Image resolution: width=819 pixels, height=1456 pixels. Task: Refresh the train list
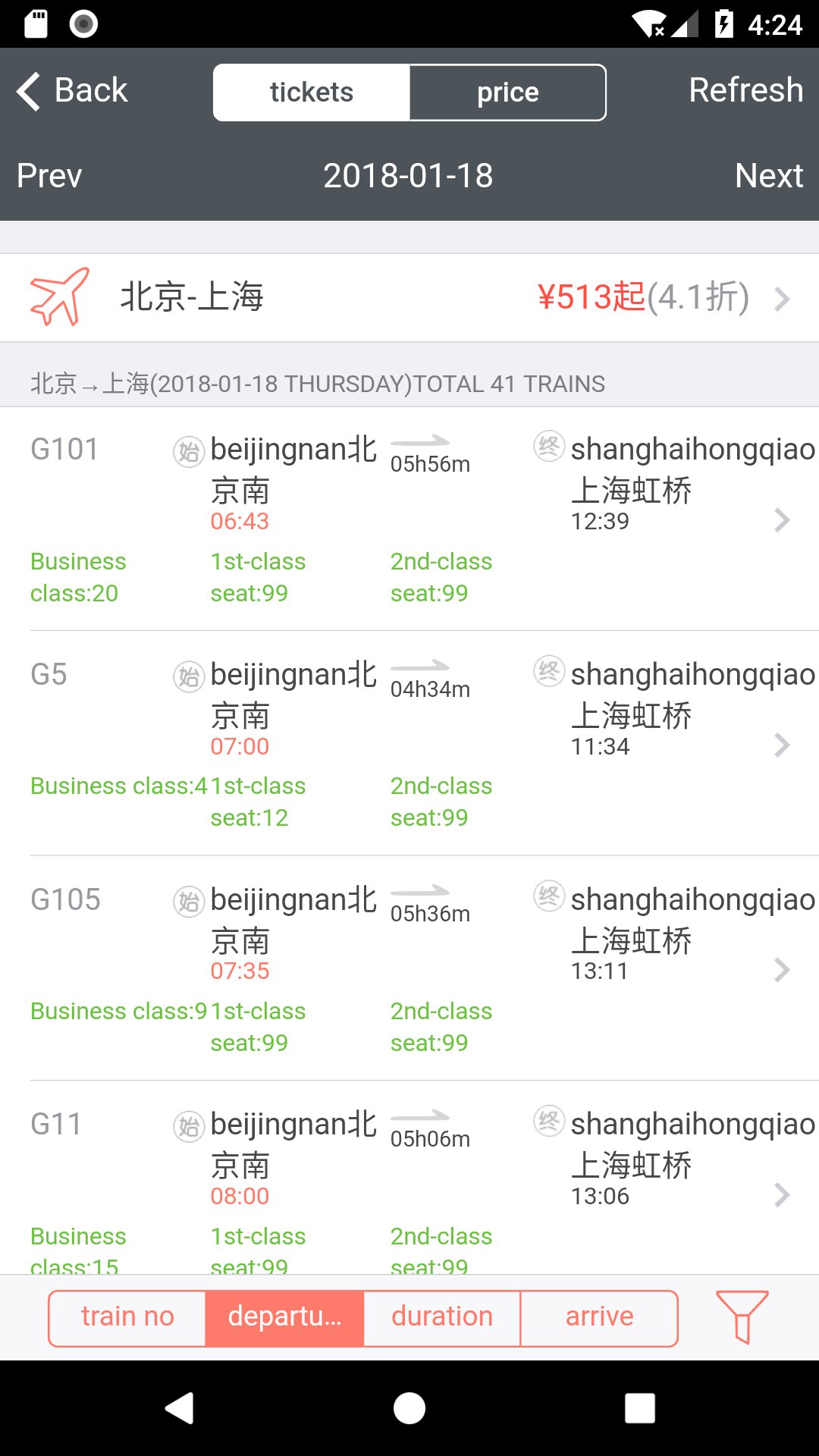(x=745, y=90)
